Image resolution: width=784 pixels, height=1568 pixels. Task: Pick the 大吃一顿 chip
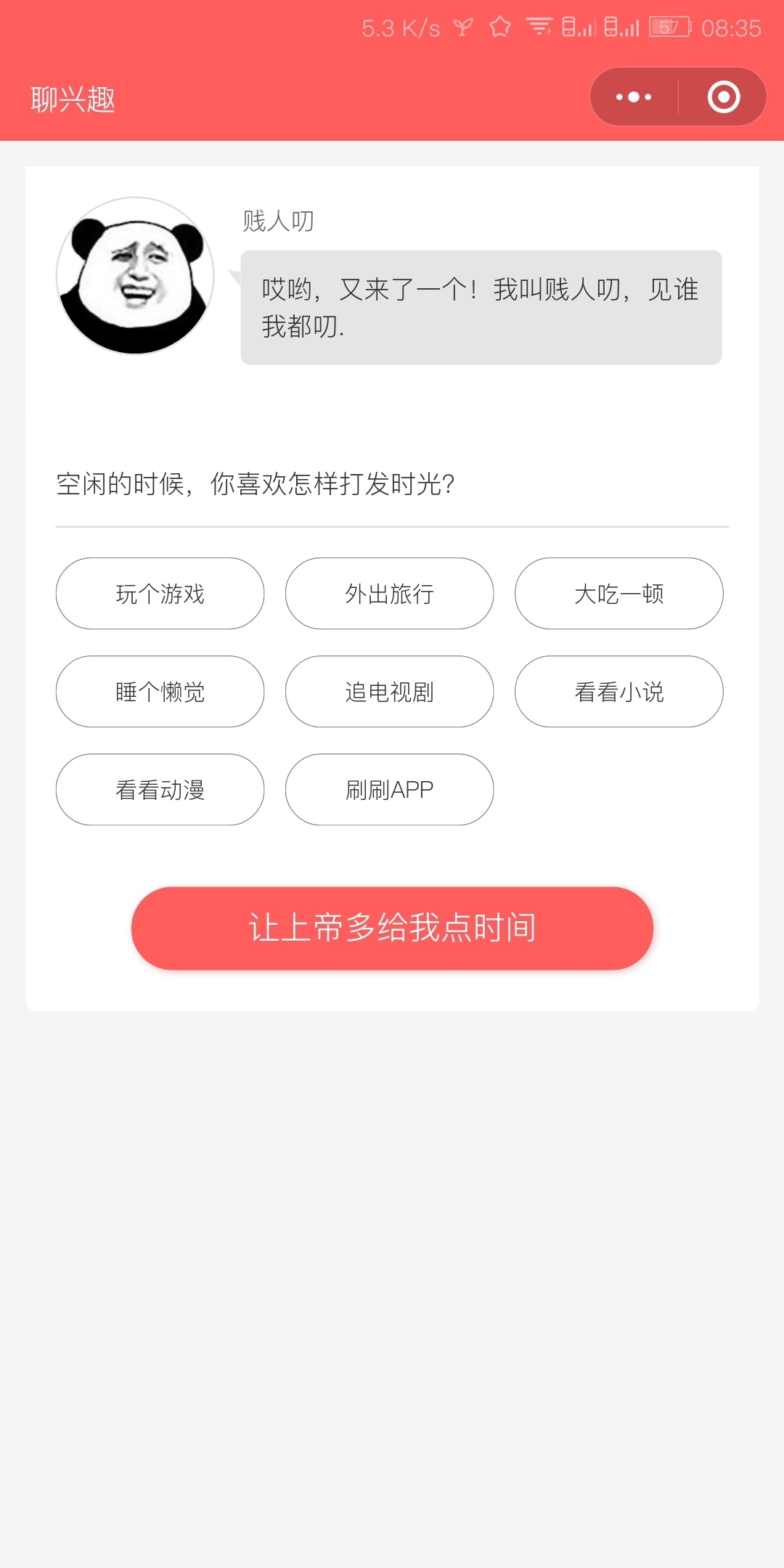click(619, 593)
